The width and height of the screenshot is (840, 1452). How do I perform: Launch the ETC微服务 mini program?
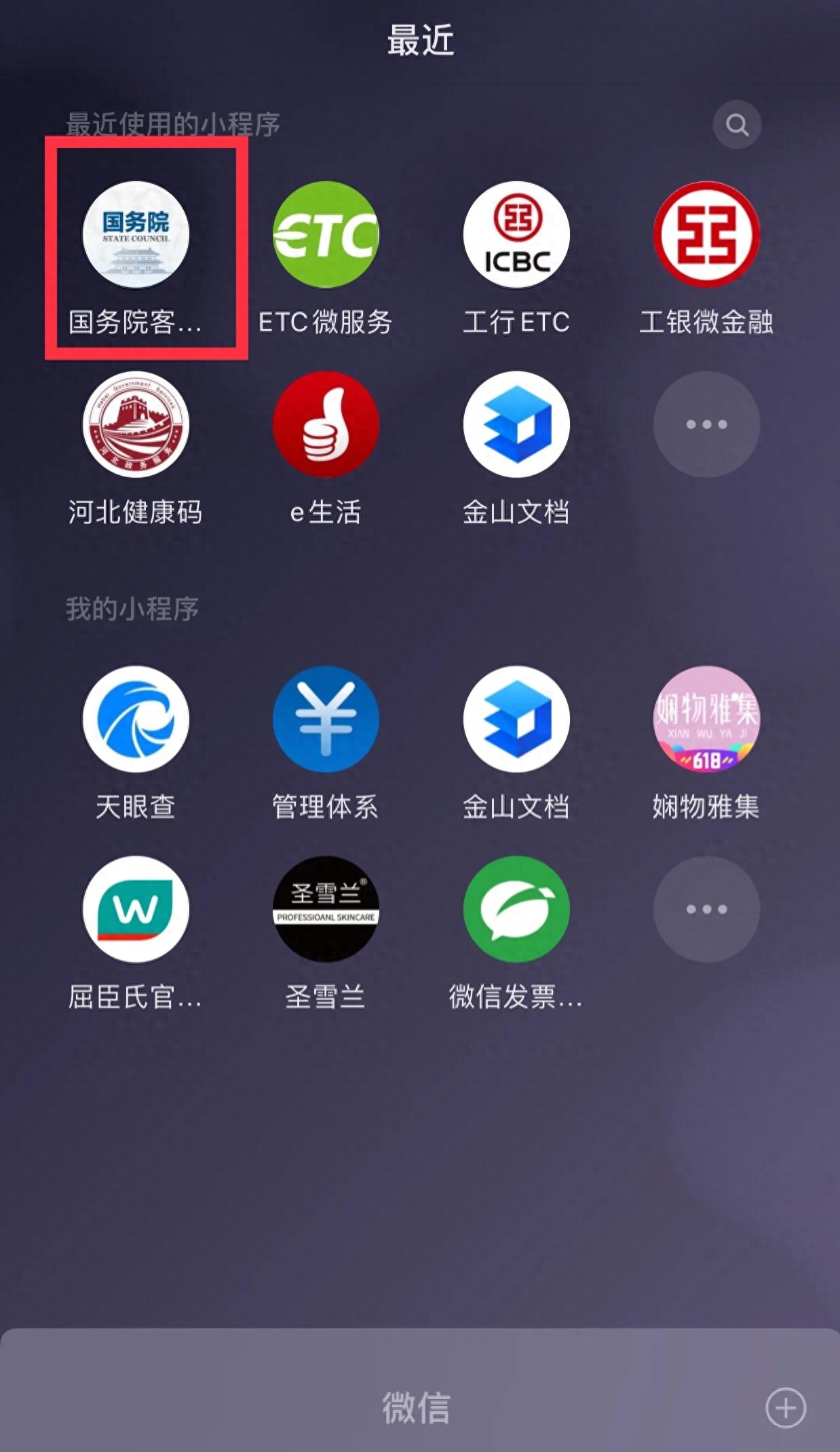point(326,235)
